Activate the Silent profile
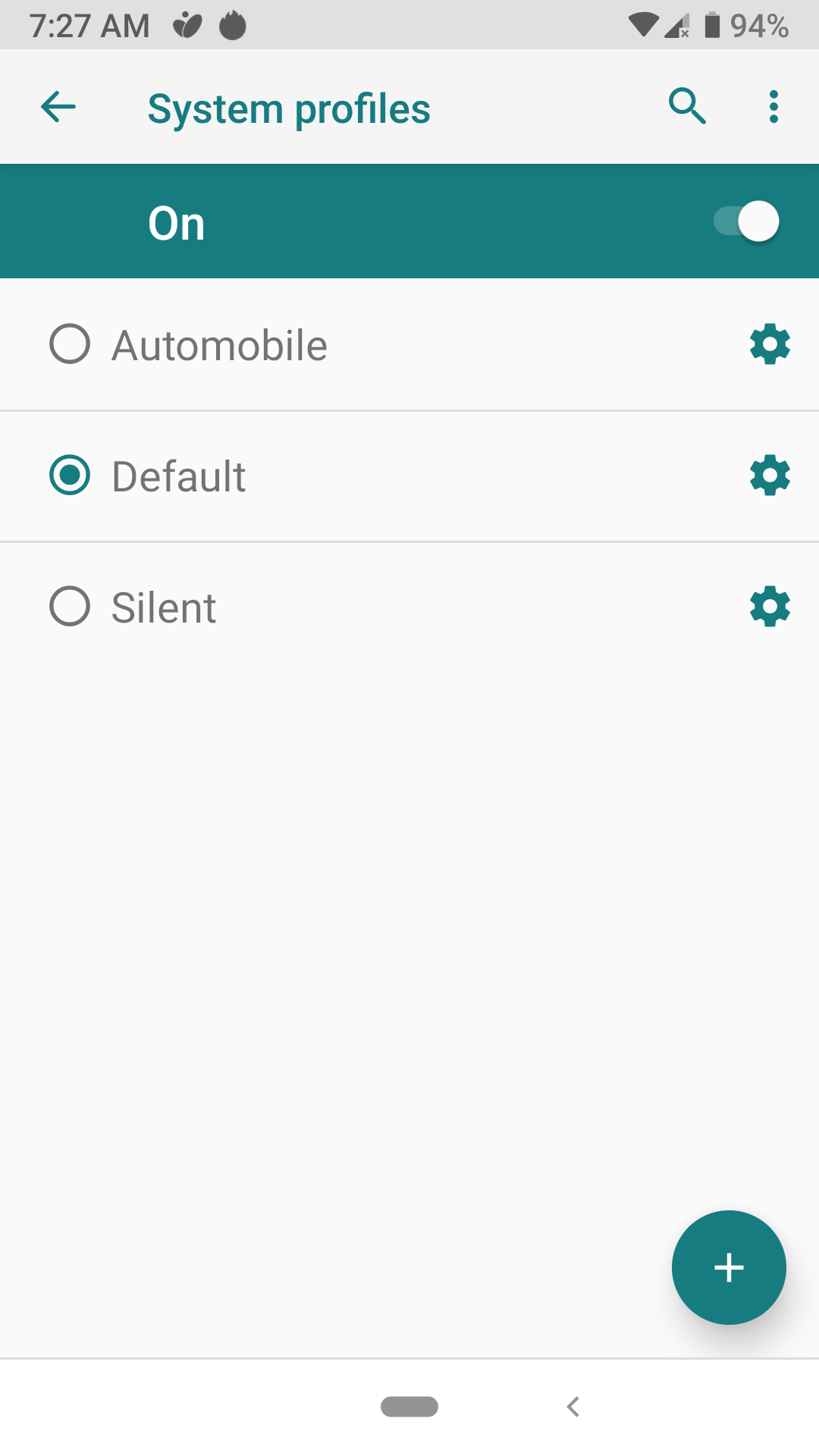Viewport: 819px width, 1456px height. (70, 607)
